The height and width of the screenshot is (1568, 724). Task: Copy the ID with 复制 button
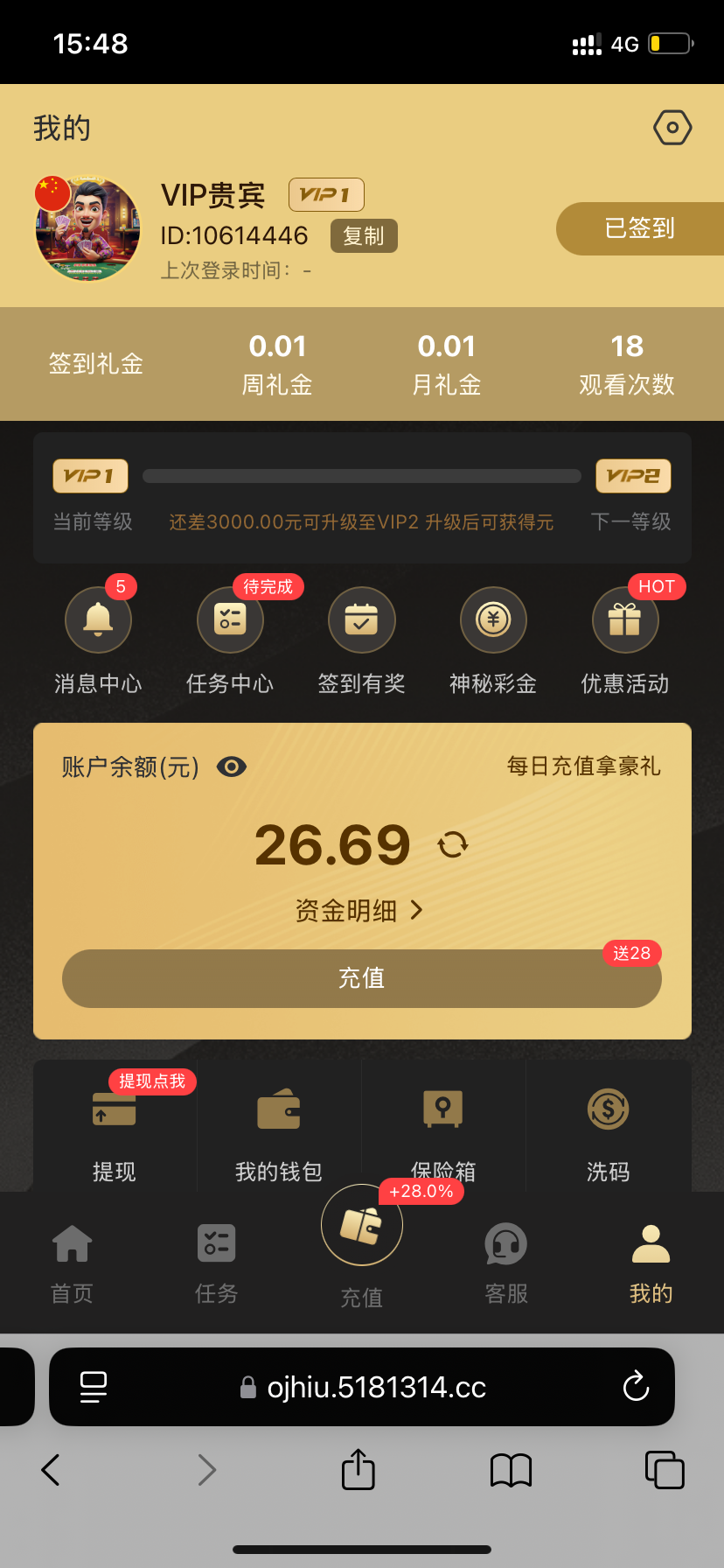point(364,236)
